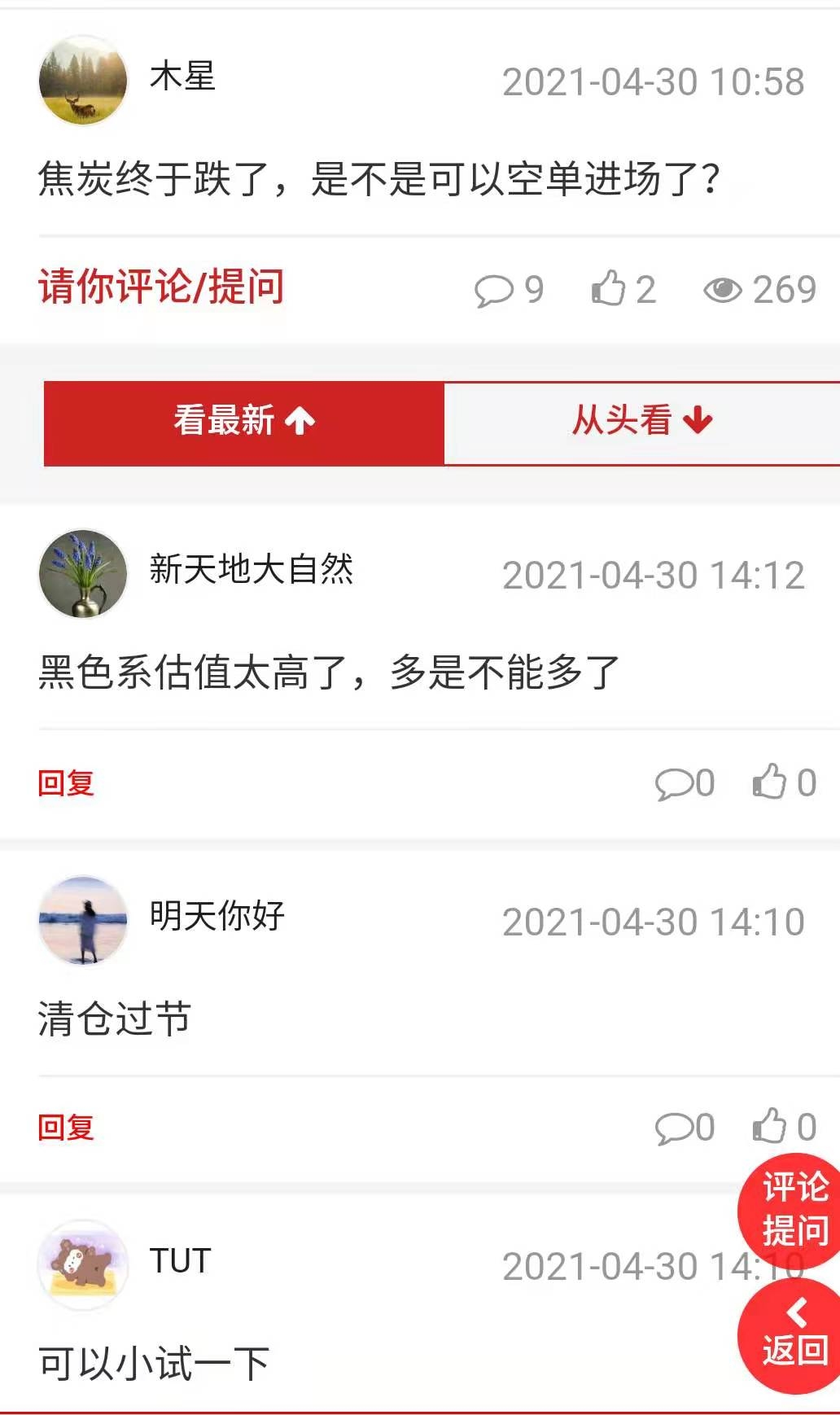
Task: Reply to 明天你好's comment
Action: 66,1128
